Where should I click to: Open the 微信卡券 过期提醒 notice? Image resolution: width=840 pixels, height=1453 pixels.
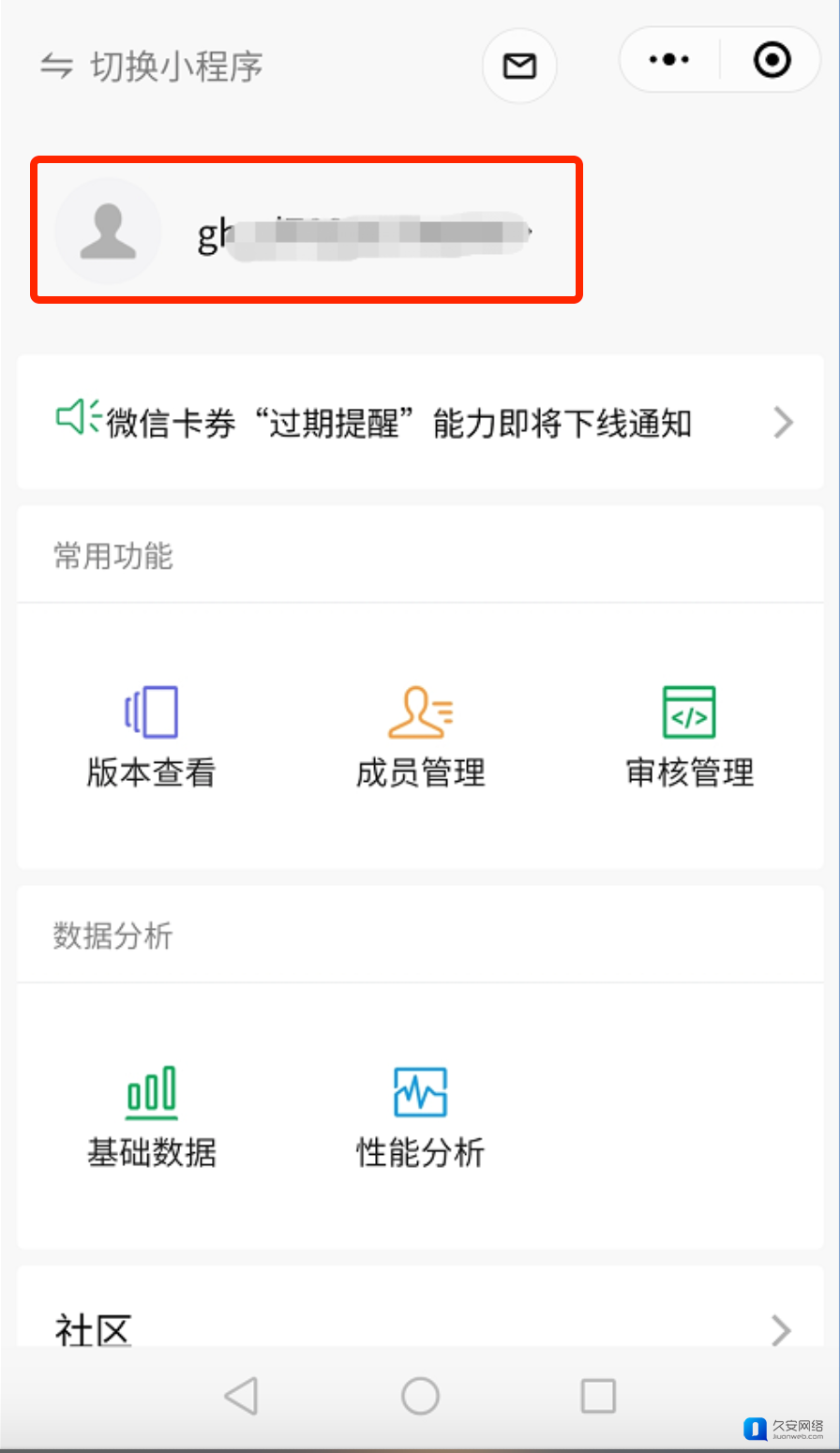[420, 423]
